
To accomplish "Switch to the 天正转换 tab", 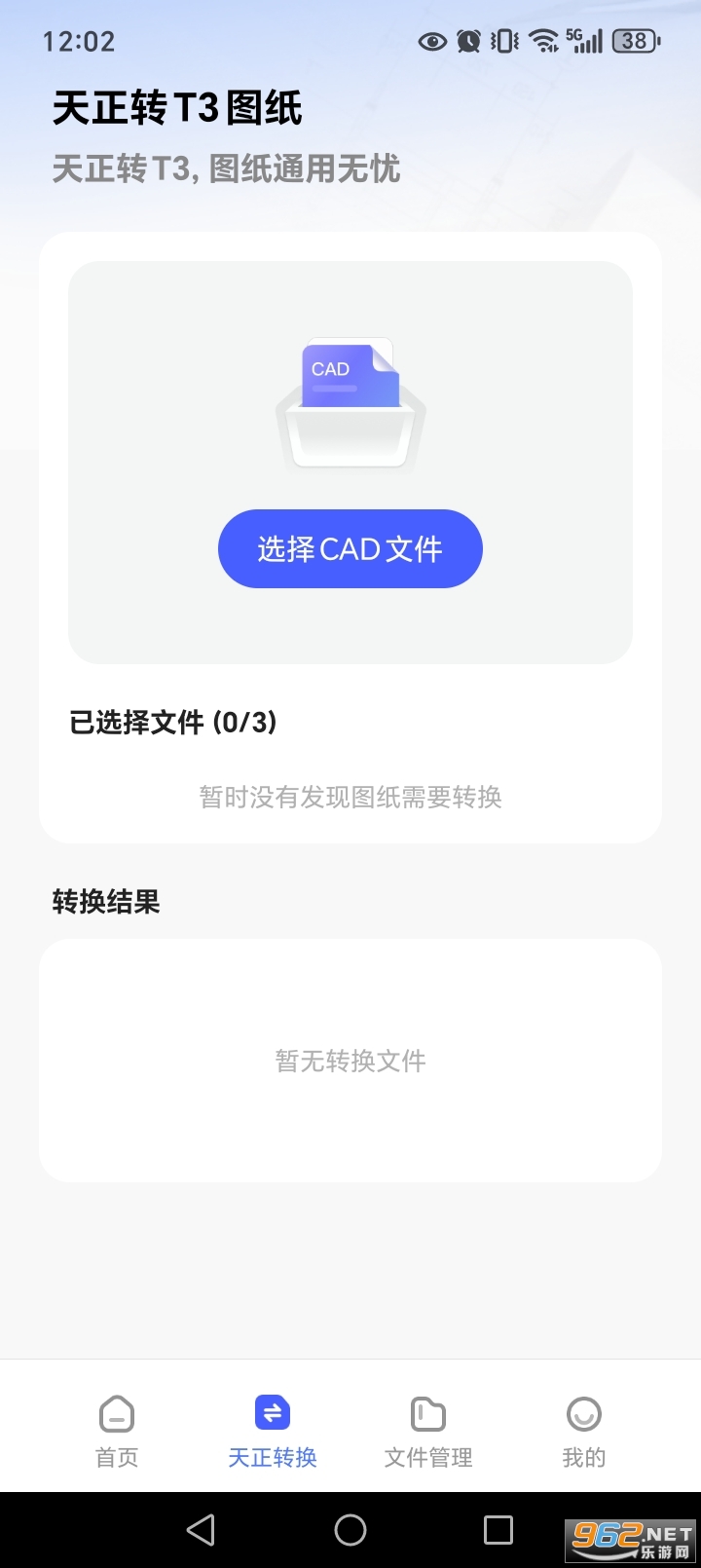I will (272, 1432).
